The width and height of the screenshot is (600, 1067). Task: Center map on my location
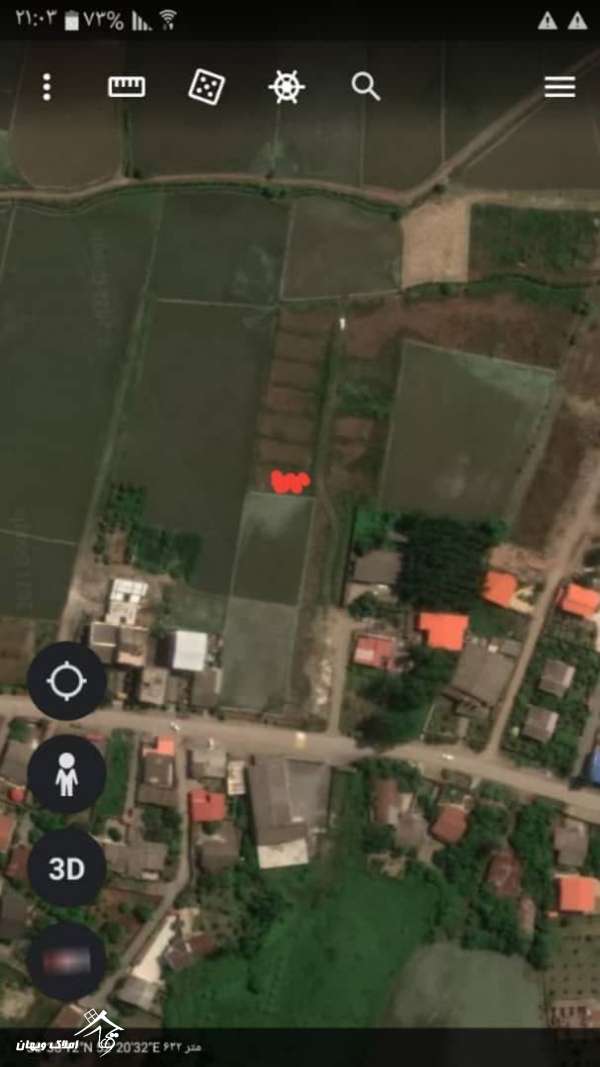pyautogui.click(x=67, y=680)
